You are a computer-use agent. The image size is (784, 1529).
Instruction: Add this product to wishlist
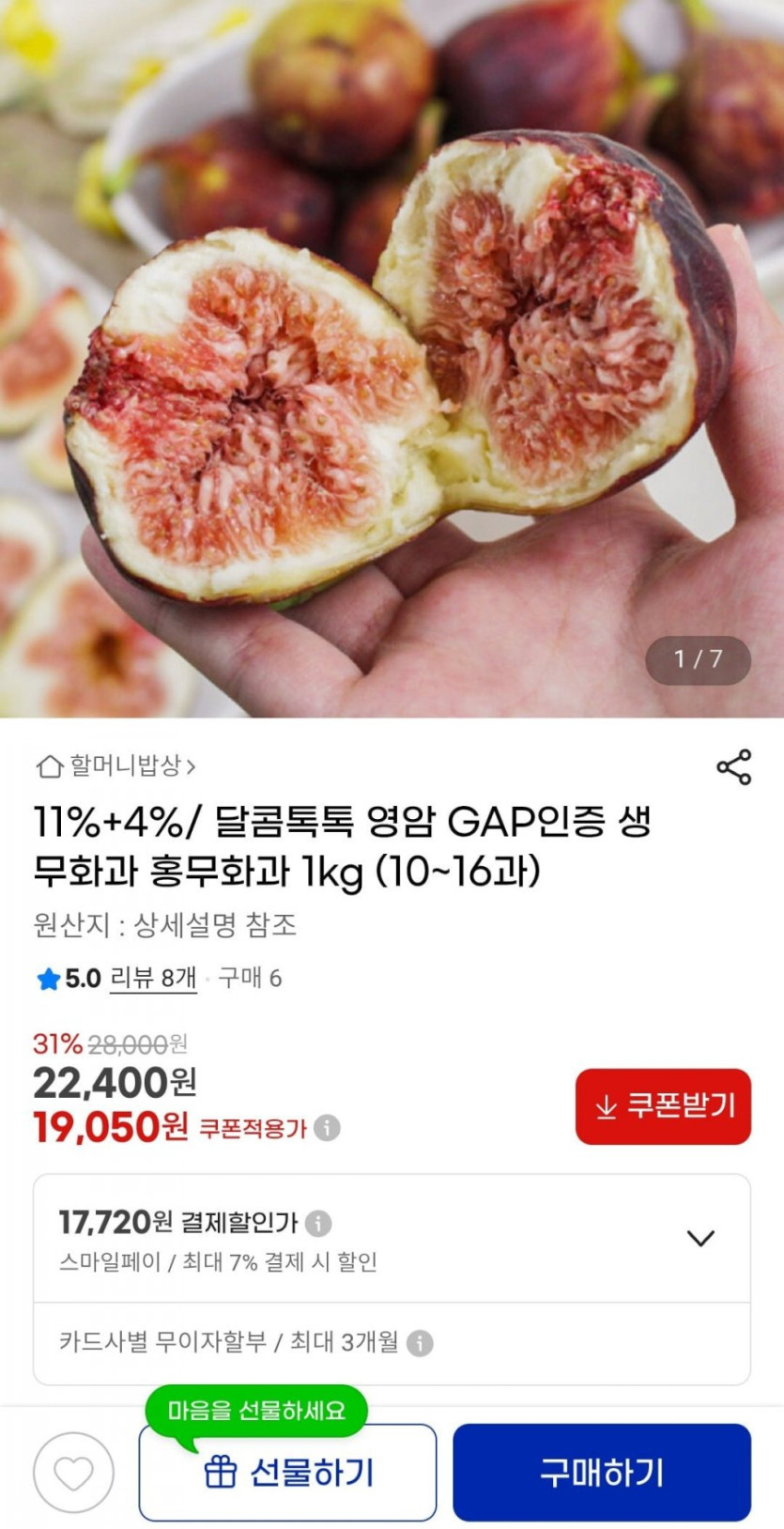pos(73,1472)
